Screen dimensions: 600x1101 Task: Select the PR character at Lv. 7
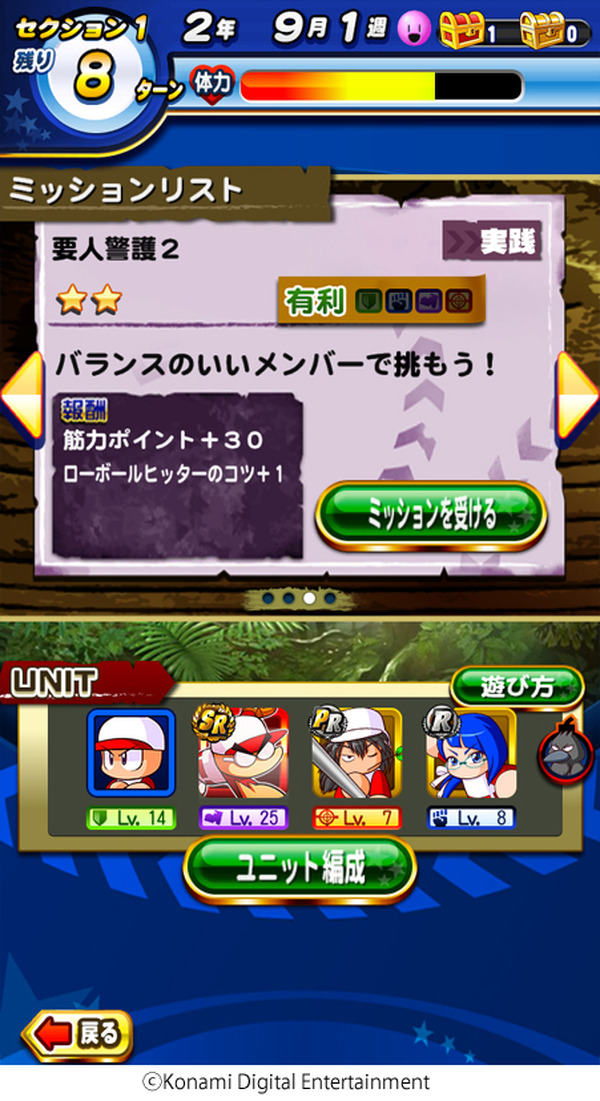pyautogui.click(x=357, y=751)
